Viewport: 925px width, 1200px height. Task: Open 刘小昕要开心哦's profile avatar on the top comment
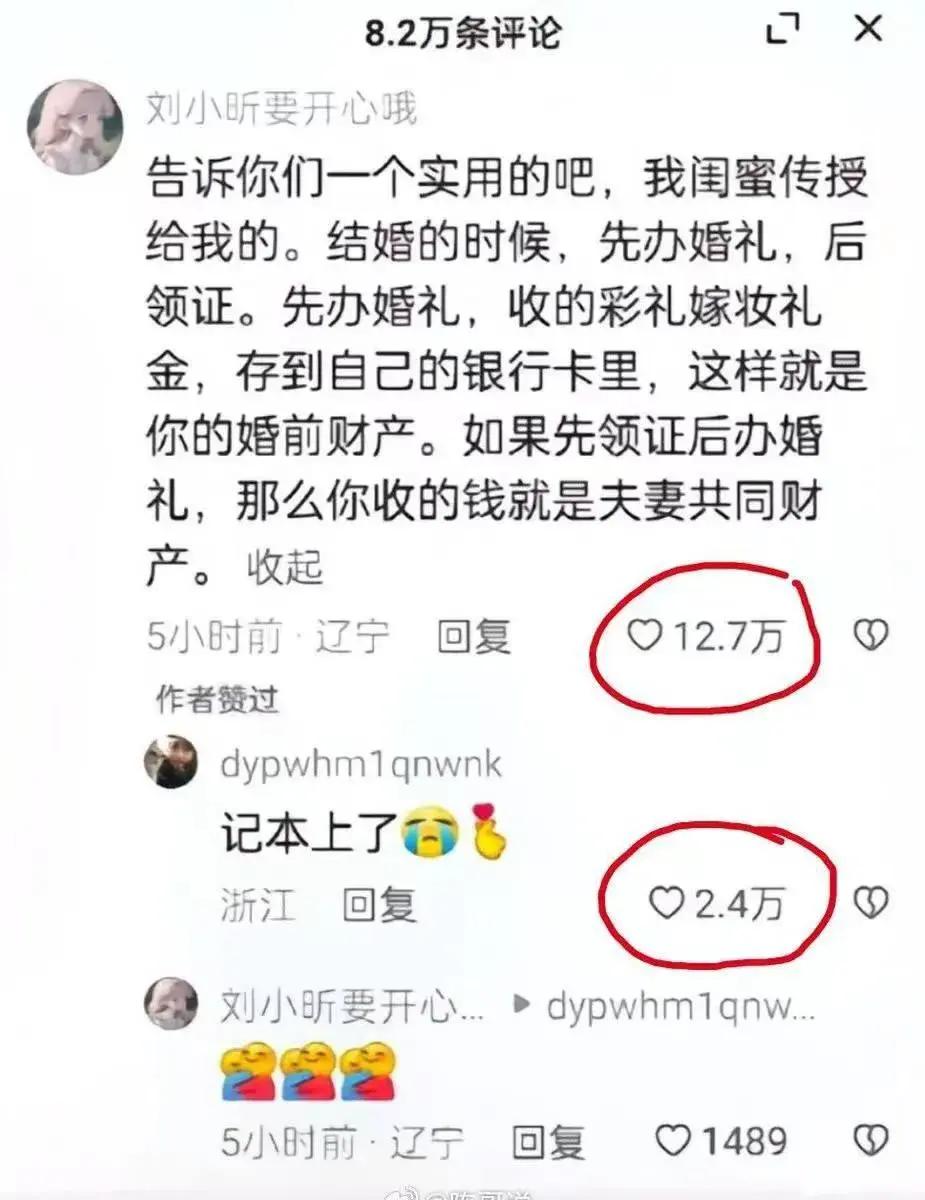pos(75,125)
